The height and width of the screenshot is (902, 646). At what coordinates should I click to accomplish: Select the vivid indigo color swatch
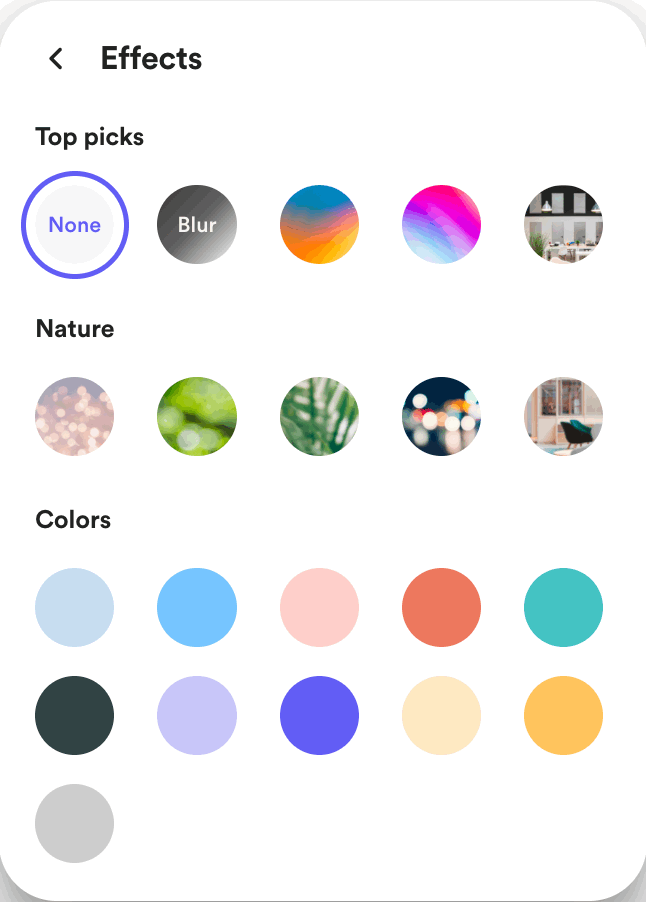319,715
